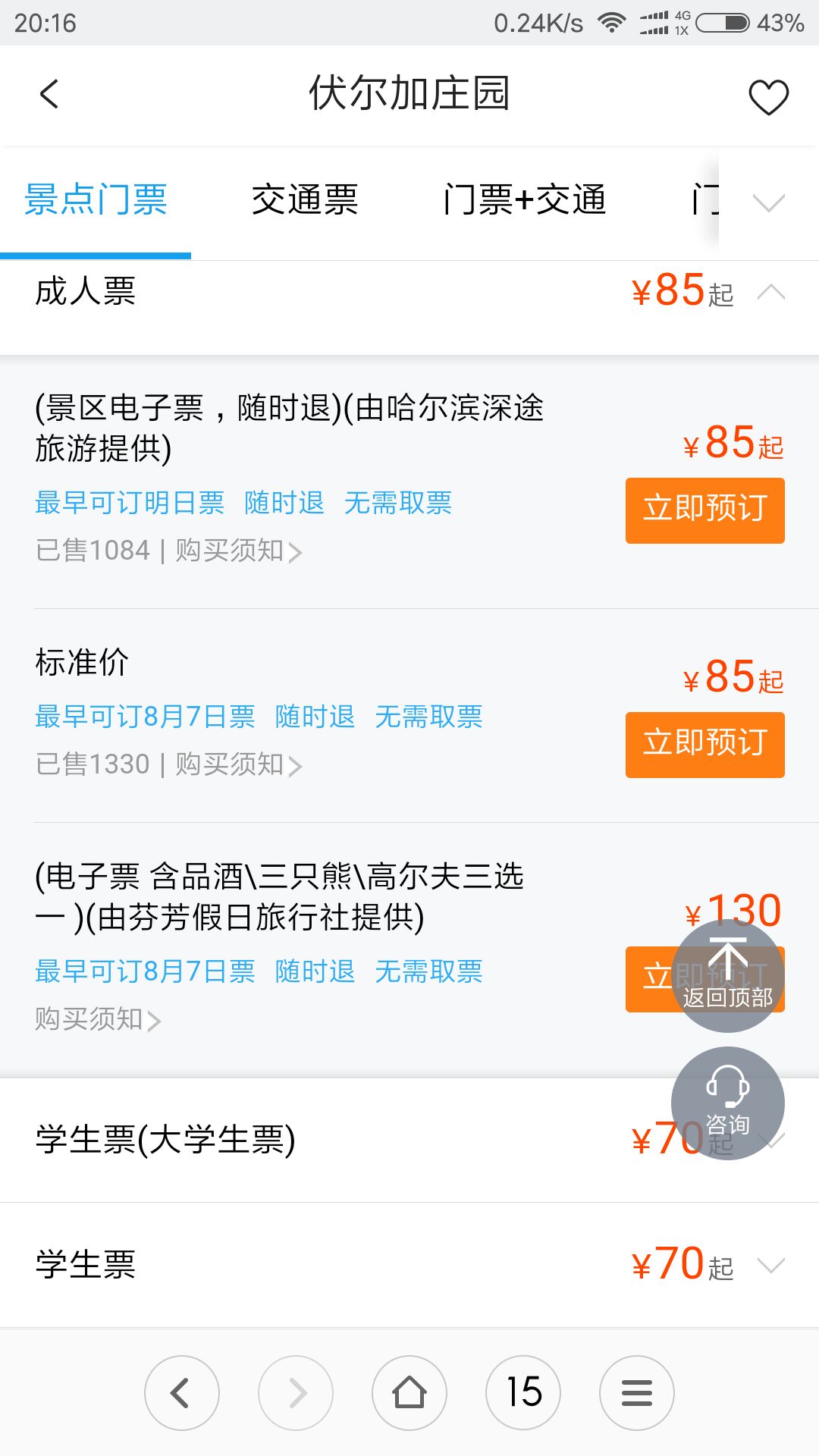Favorite 伏尔加庄园 with the heart icon
Viewport: 819px width, 1456px height.
pyautogui.click(x=768, y=96)
